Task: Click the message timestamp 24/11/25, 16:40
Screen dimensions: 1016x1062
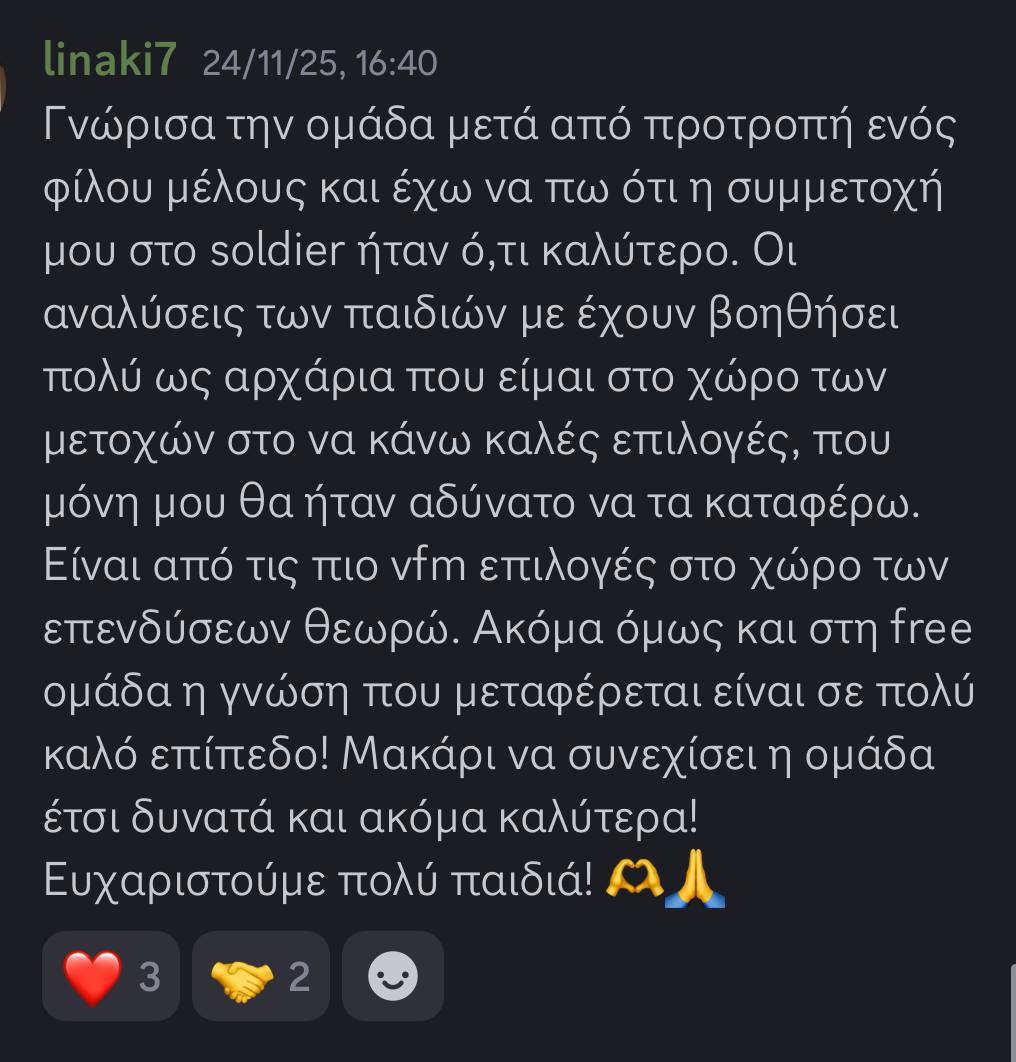Action: click(x=320, y=64)
